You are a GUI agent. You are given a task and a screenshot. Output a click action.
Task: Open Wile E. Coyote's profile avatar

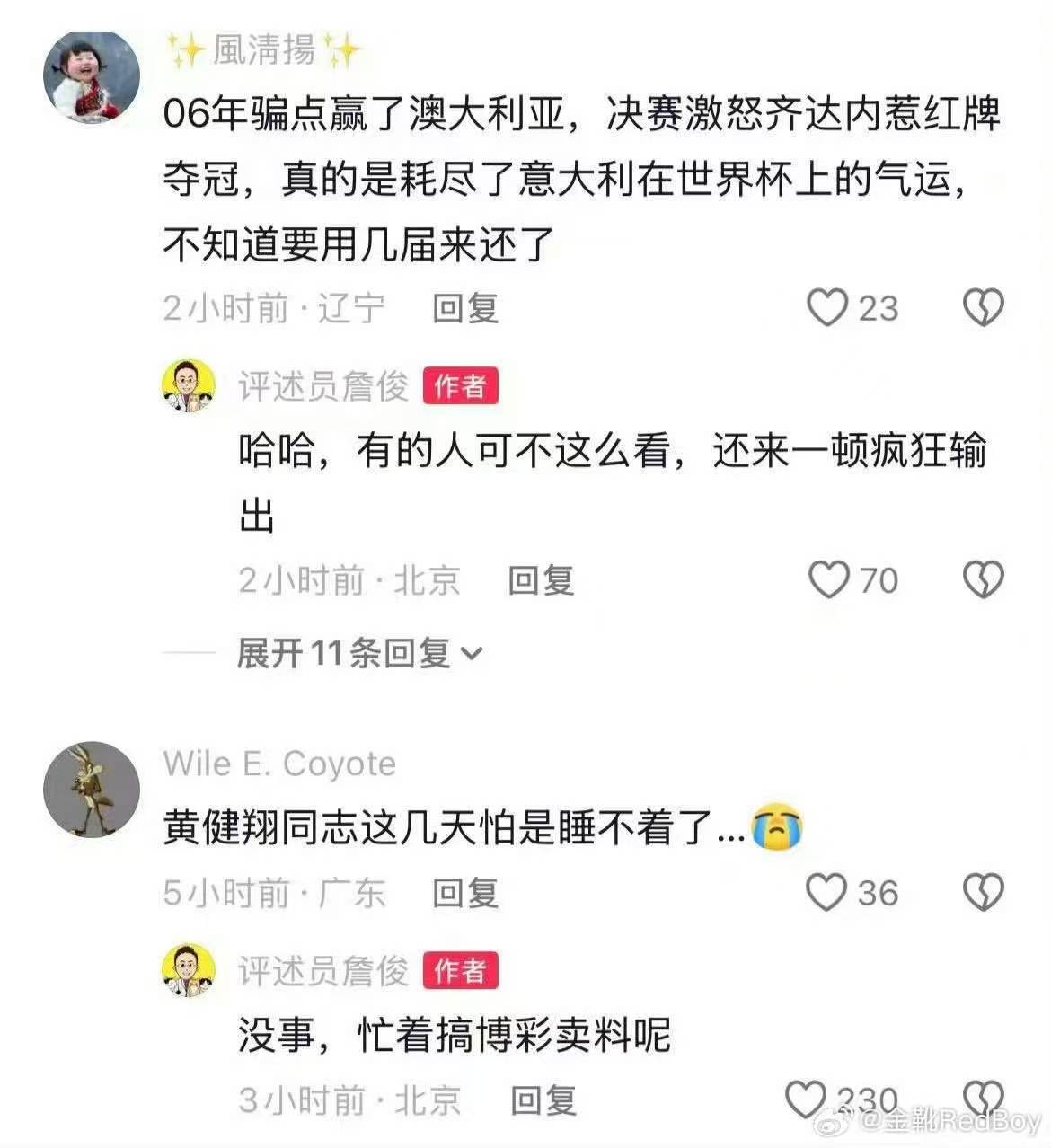[x=92, y=790]
